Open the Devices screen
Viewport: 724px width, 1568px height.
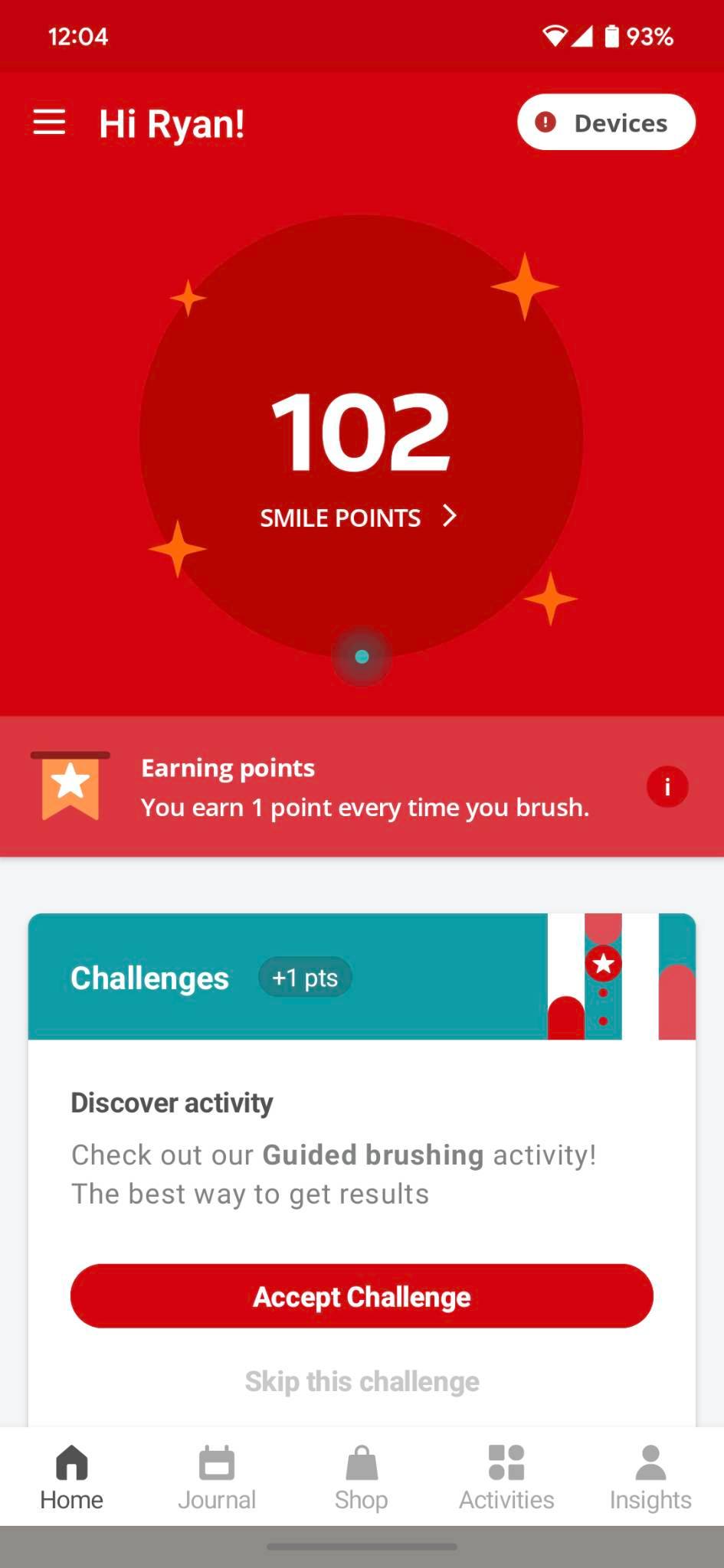(619, 122)
